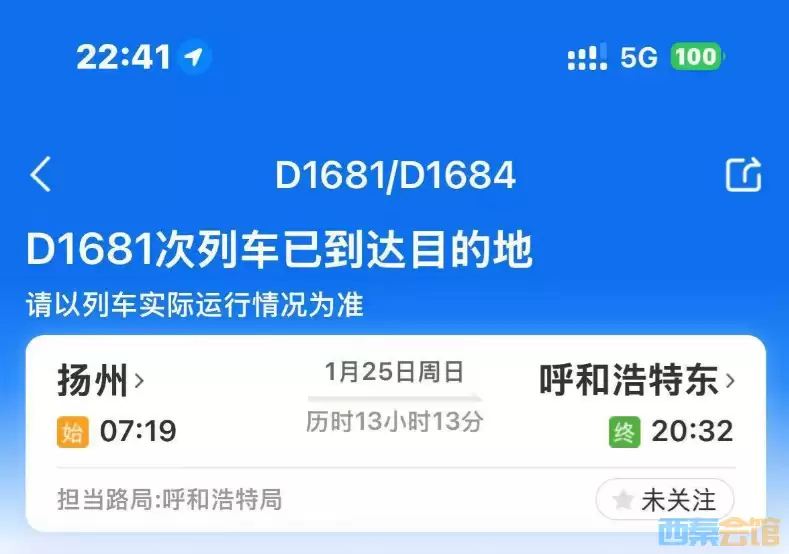
Task: Follow this train via 未关注 button
Action: [x=665, y=499]
